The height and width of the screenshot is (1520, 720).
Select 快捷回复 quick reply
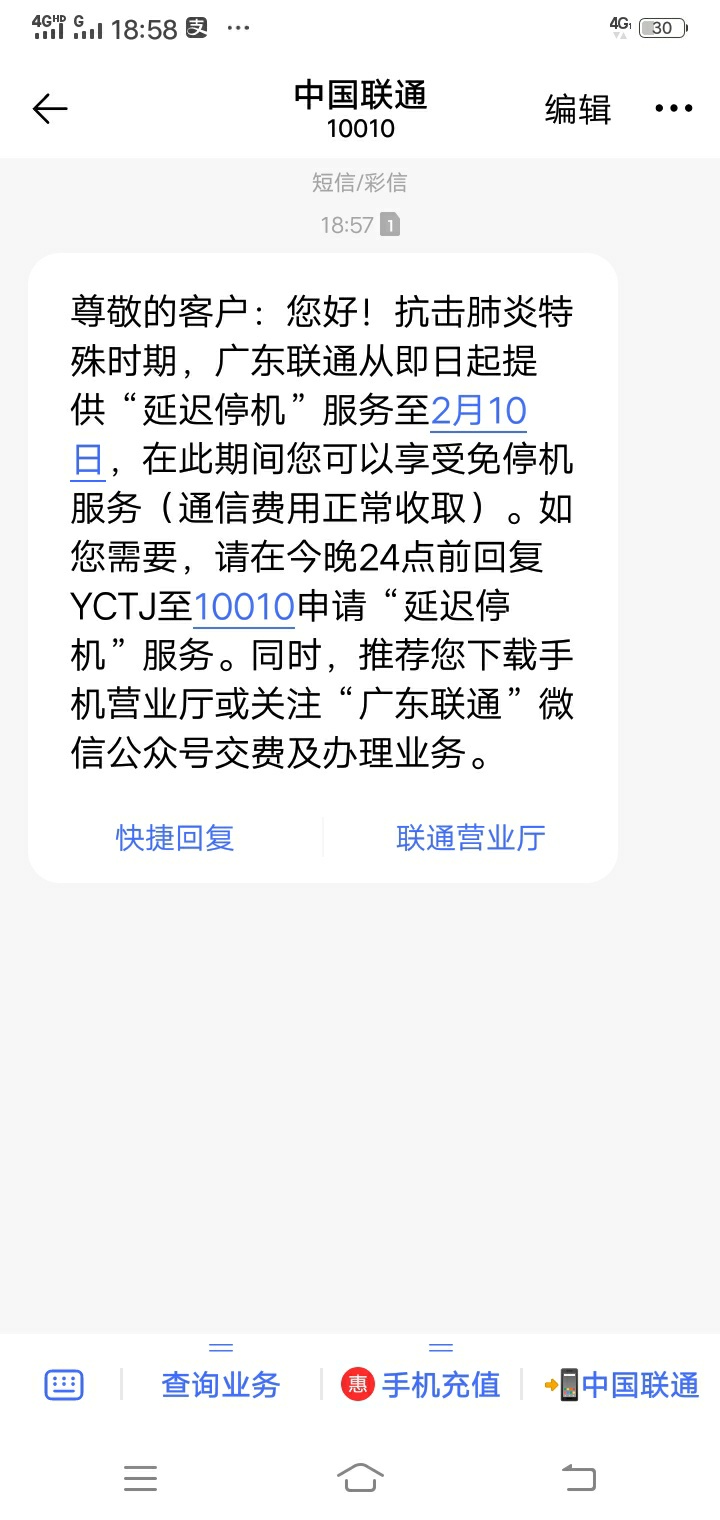pyautogui.click(x=175, y=837)
